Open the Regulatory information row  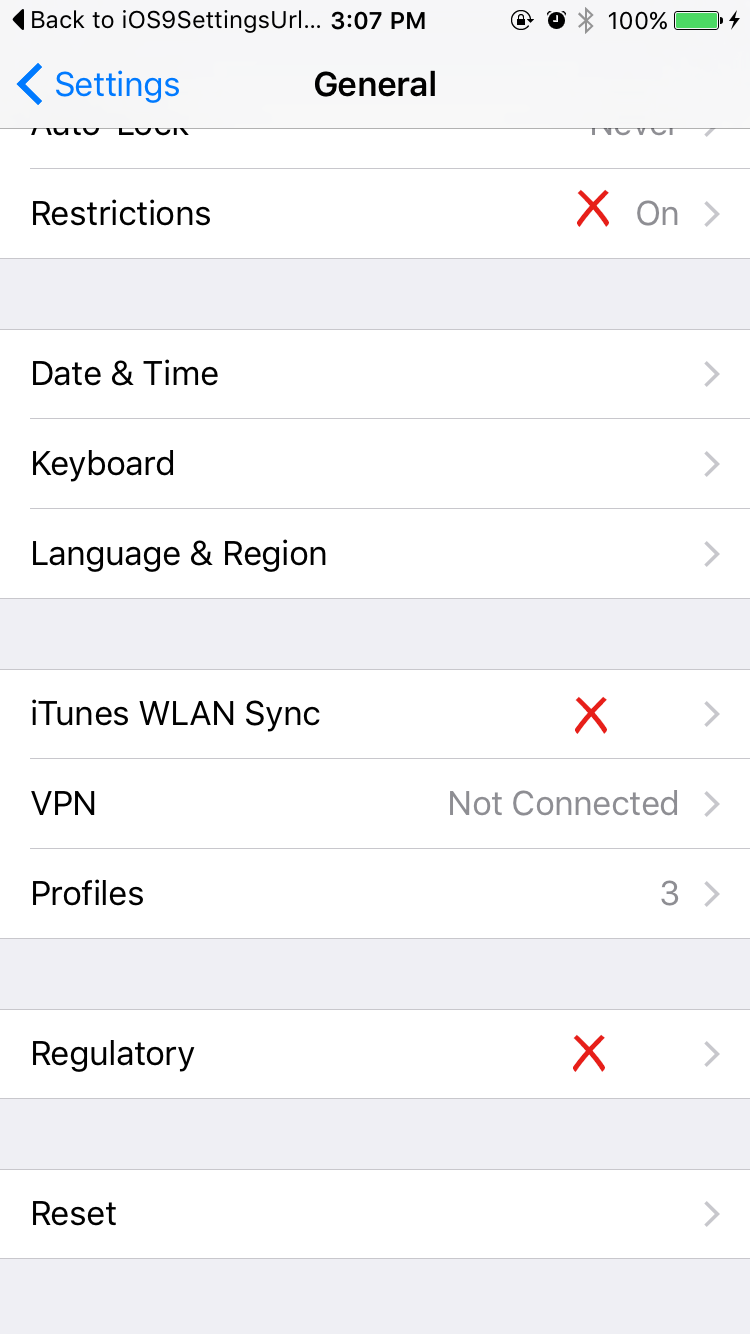(x=375, y=1054)
